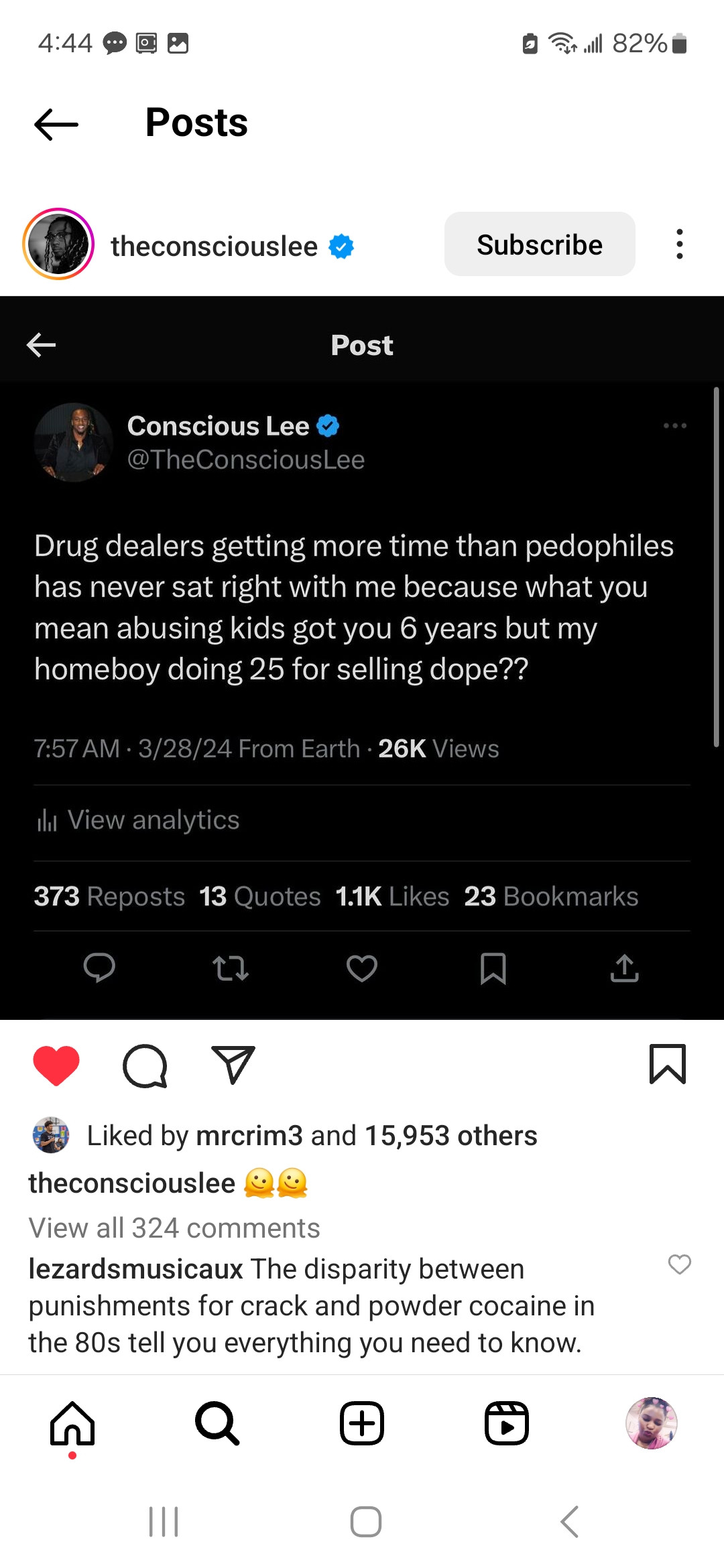View the 15,953 others who liked

(450, 1136)
